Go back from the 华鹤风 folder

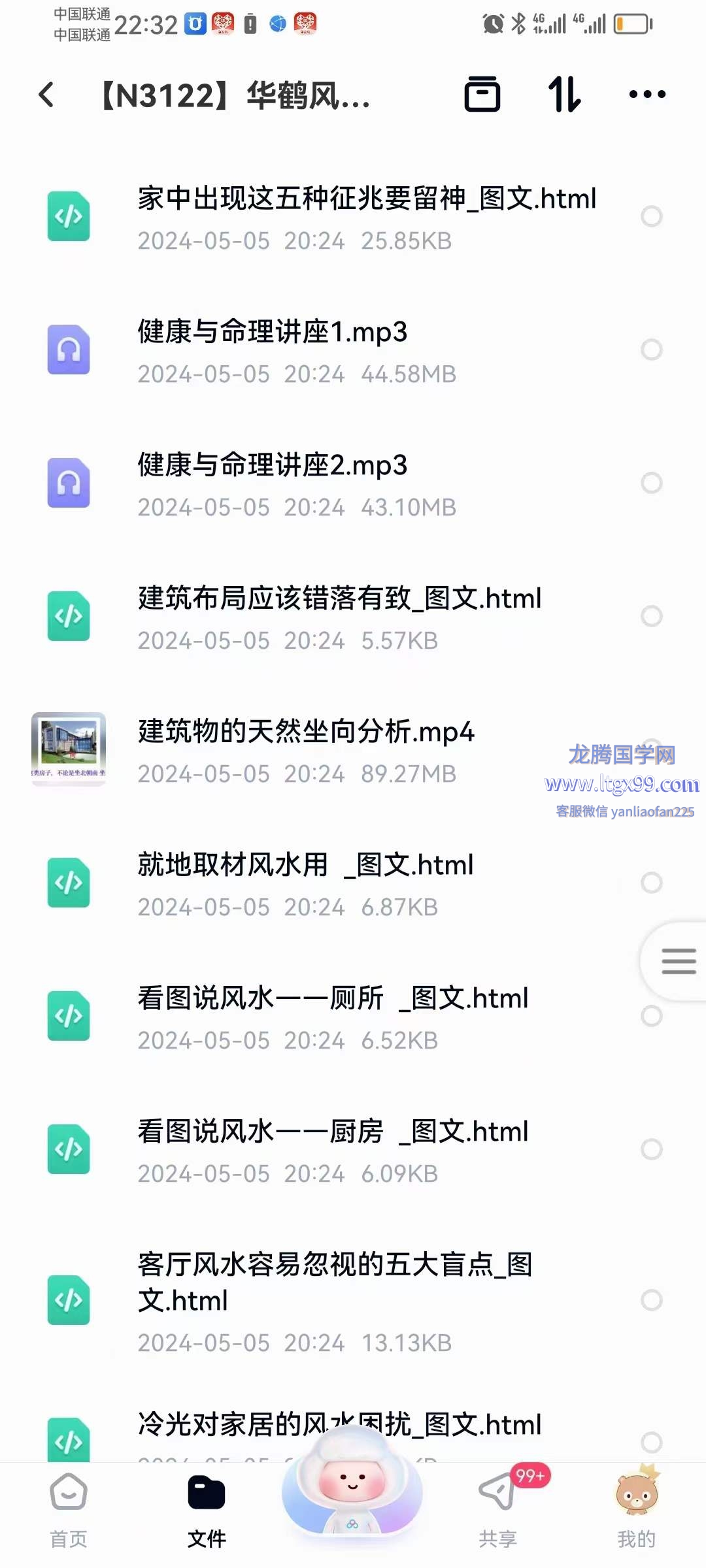tap(46, 95)
